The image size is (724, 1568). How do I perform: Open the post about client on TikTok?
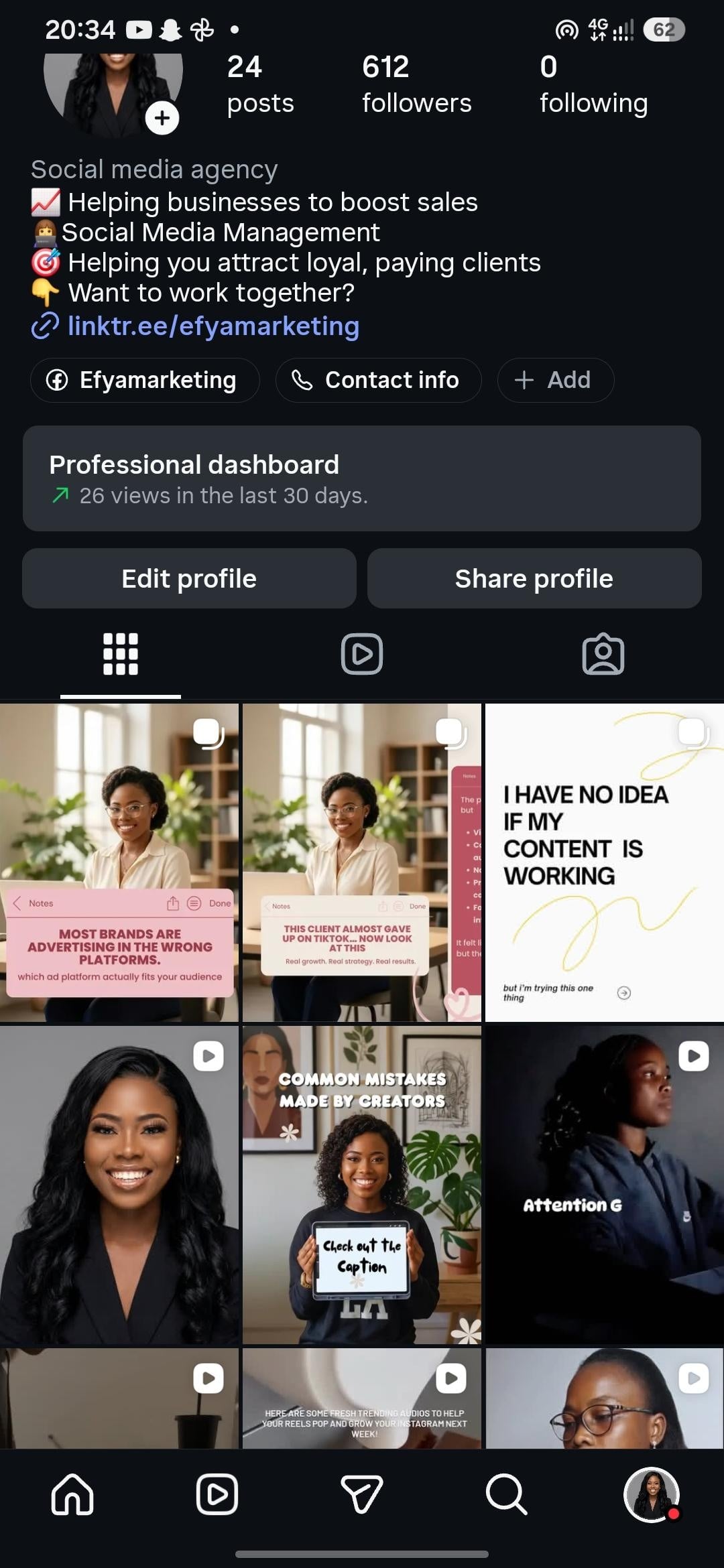coord(362,862)
